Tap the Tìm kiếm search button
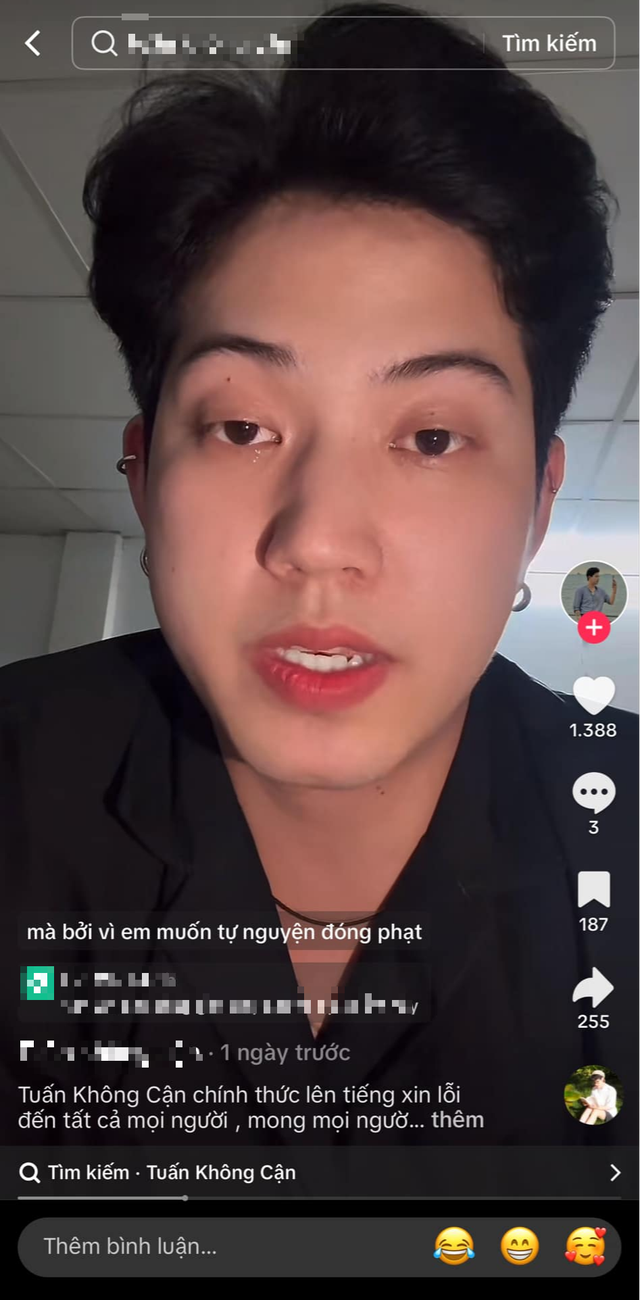Image resolution: width=640 pixels, height=1300 pixels. point(549,44)
